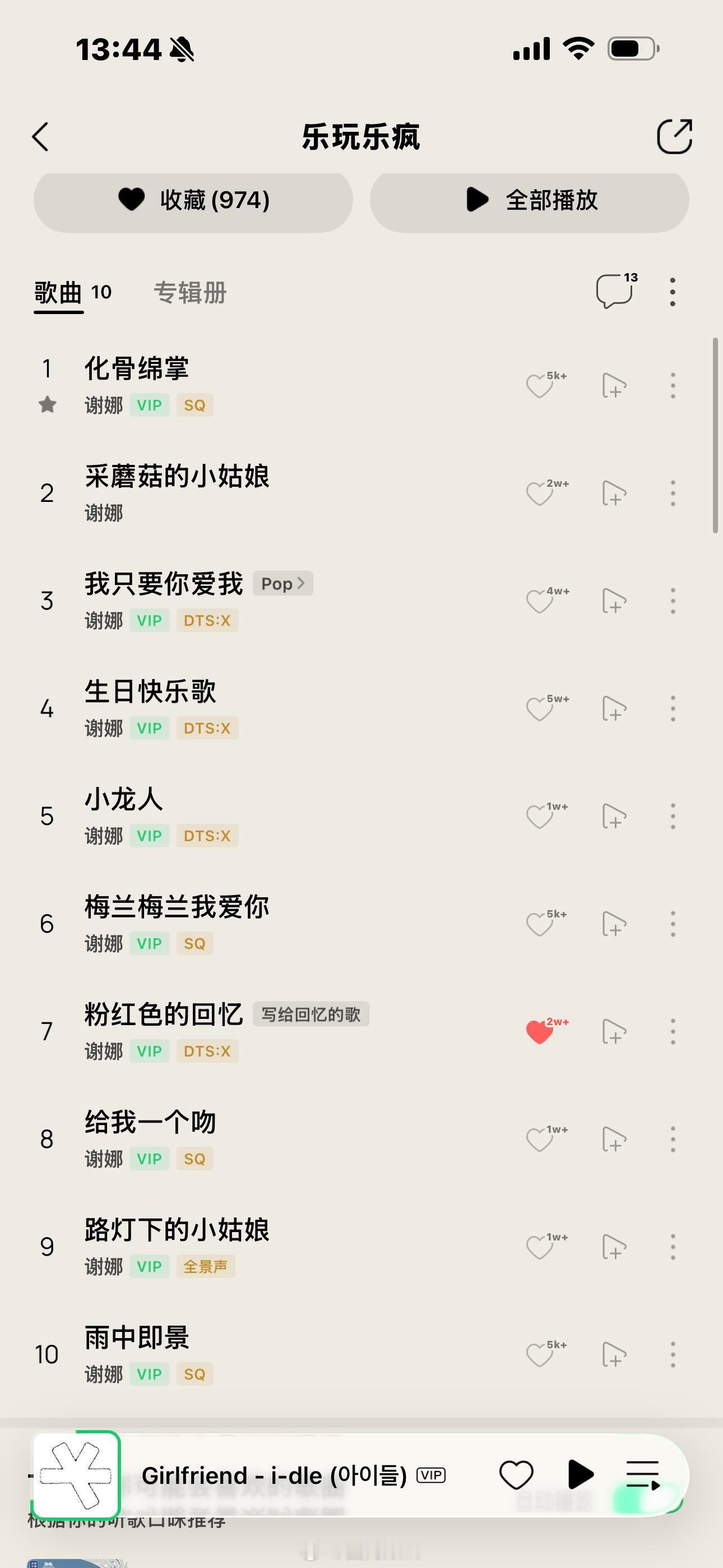Open options dropdown for 采蘑菇的小姑娘
This screenshot has width=723, height=1568.
click(673, 494)
